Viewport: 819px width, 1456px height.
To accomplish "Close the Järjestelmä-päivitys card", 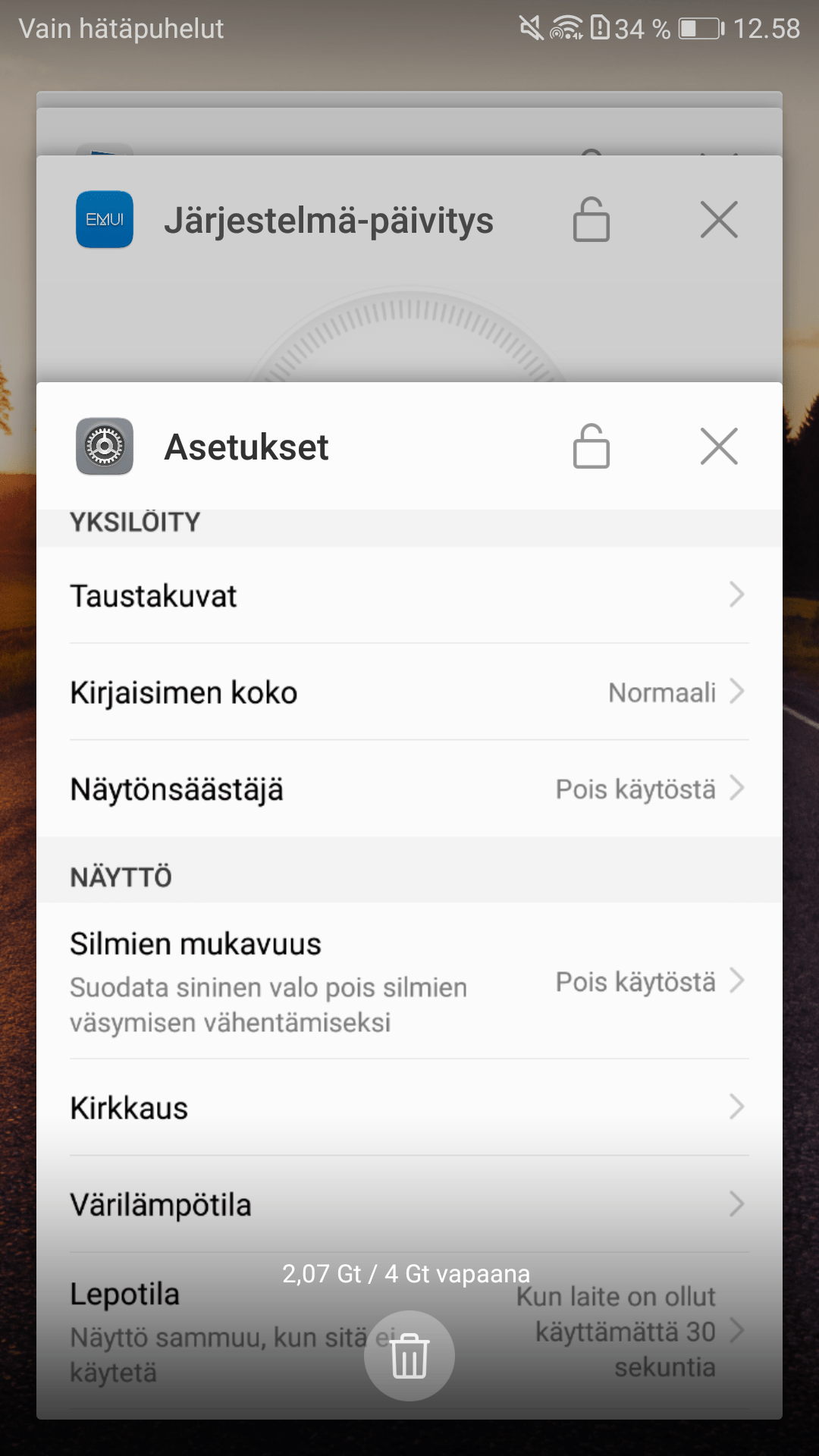I will [719, 220].
